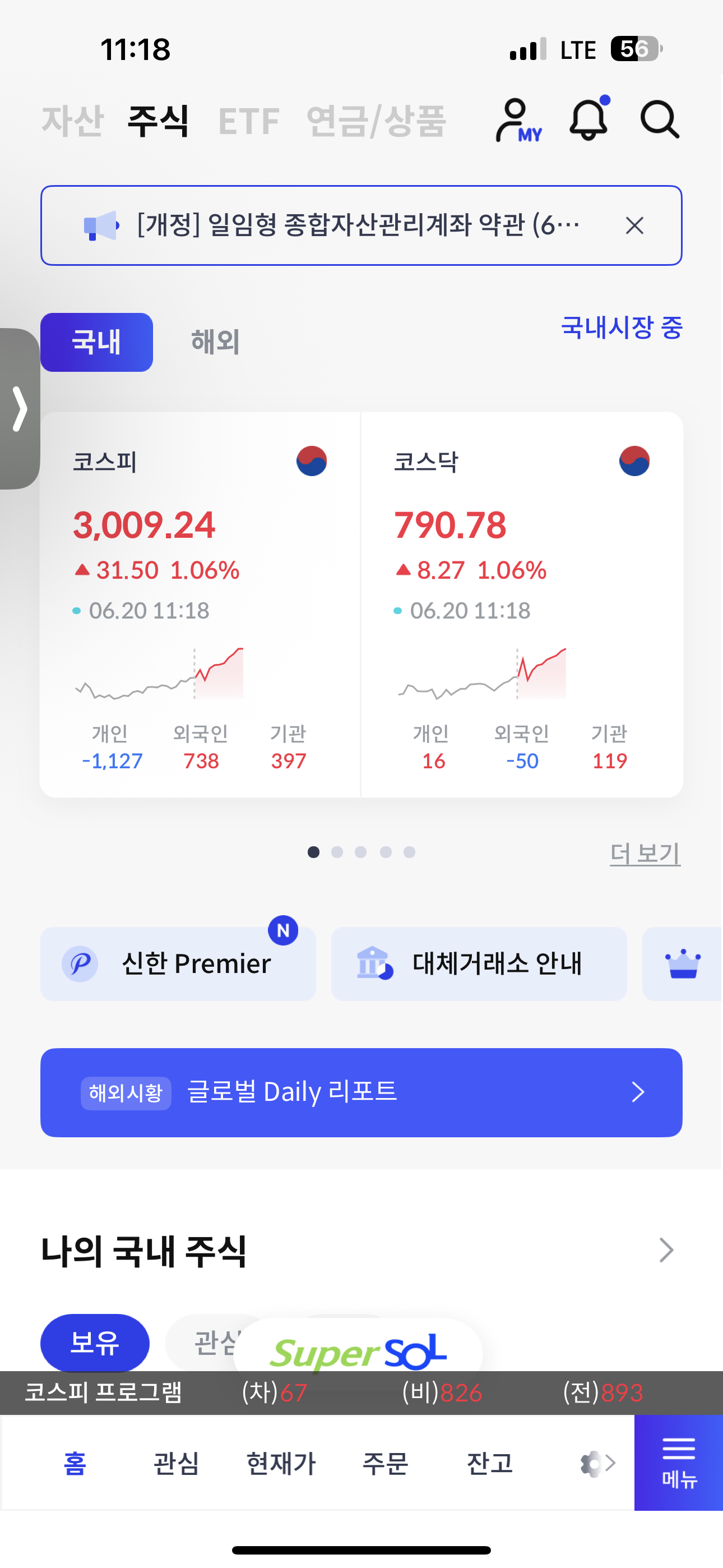Expand 나의 국내 주식 section
Screen dimensions: 723x1568
(x=666, y=1249)
